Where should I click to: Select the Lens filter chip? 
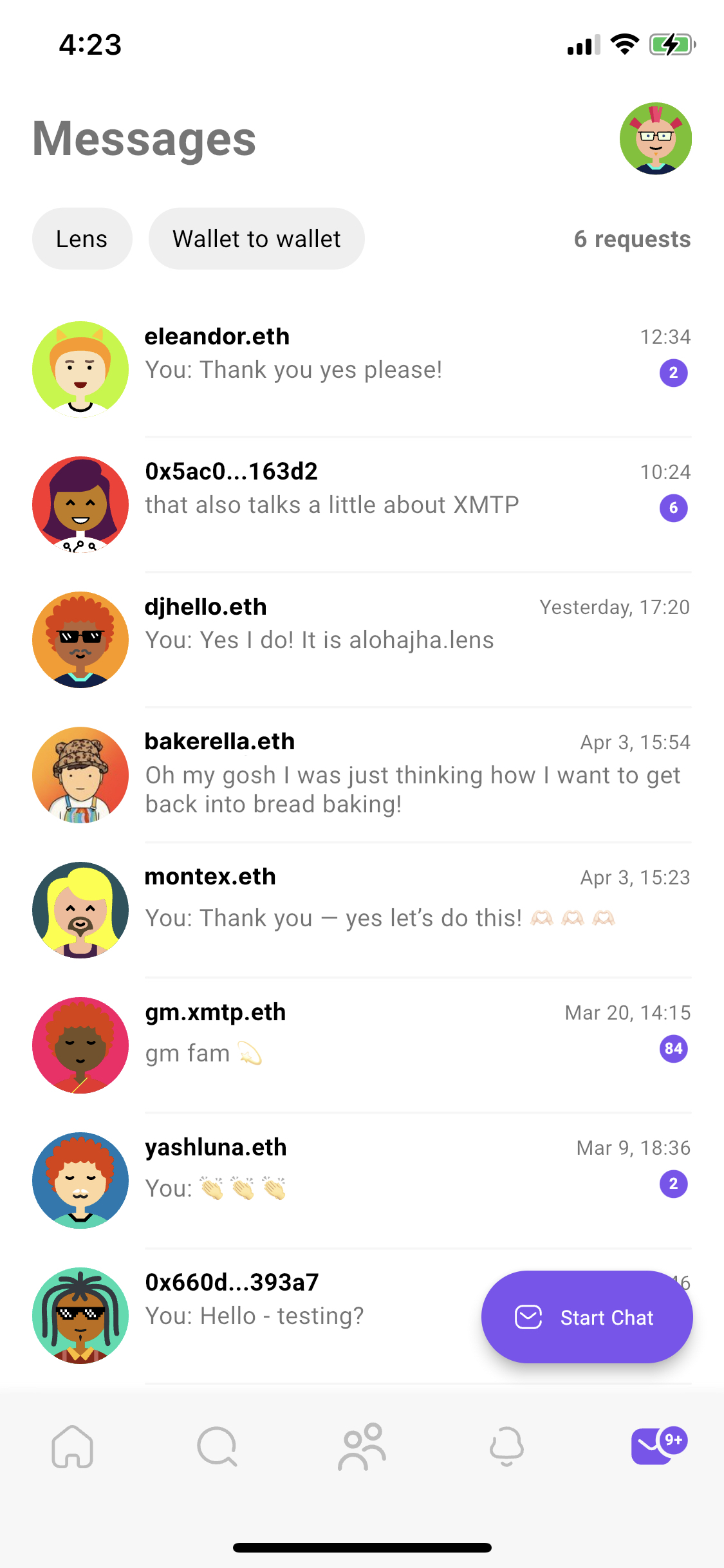82,239
